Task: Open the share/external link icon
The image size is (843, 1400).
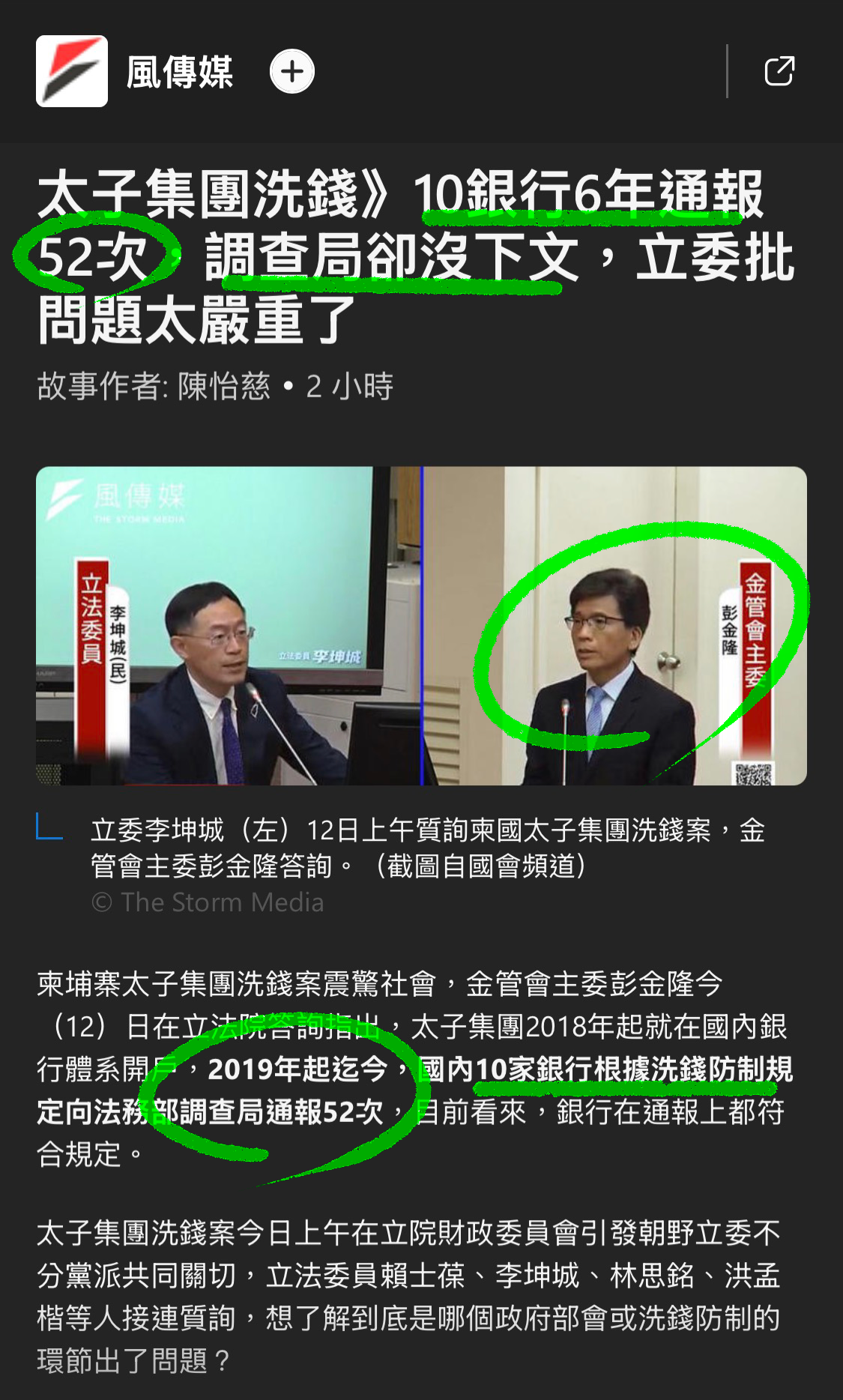Action: point(779,72)
